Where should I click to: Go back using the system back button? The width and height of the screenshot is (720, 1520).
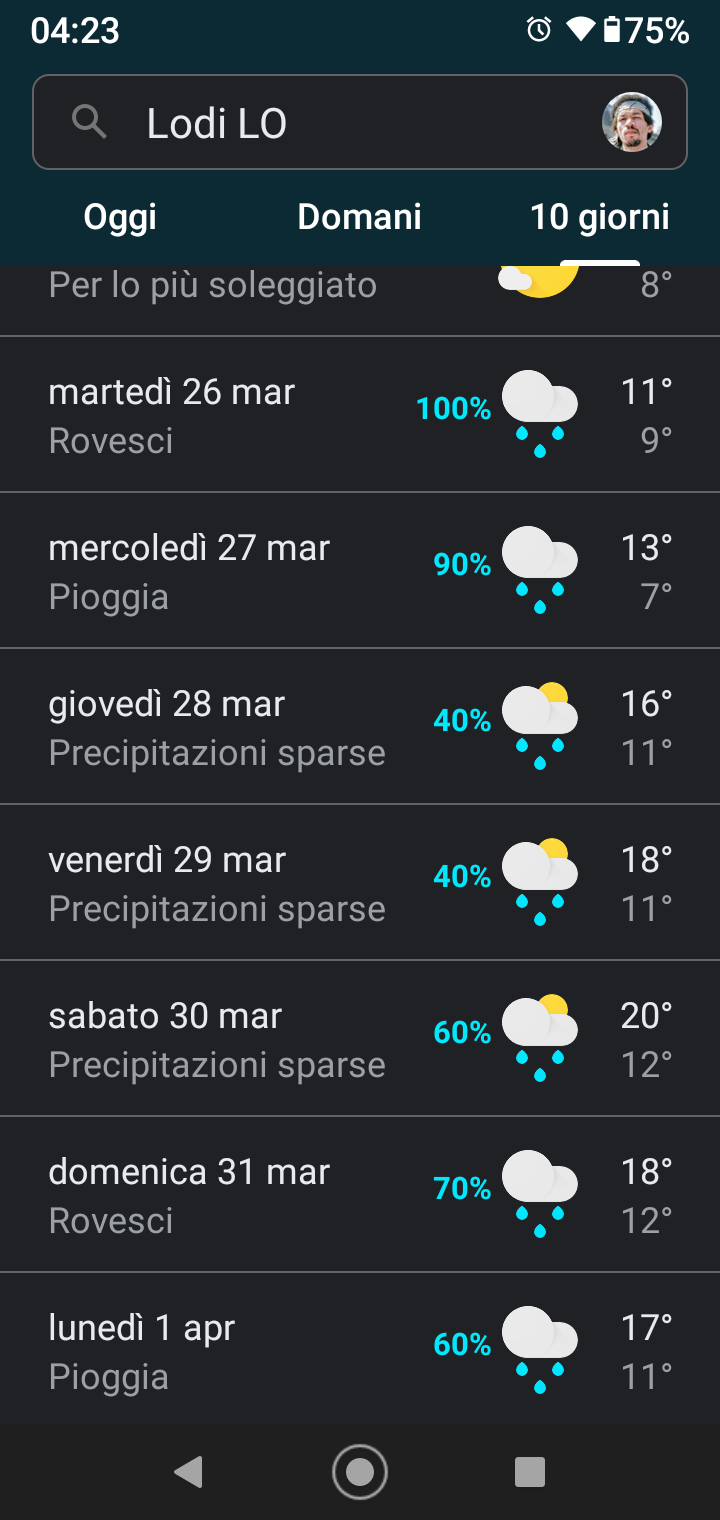point(188,1471)
